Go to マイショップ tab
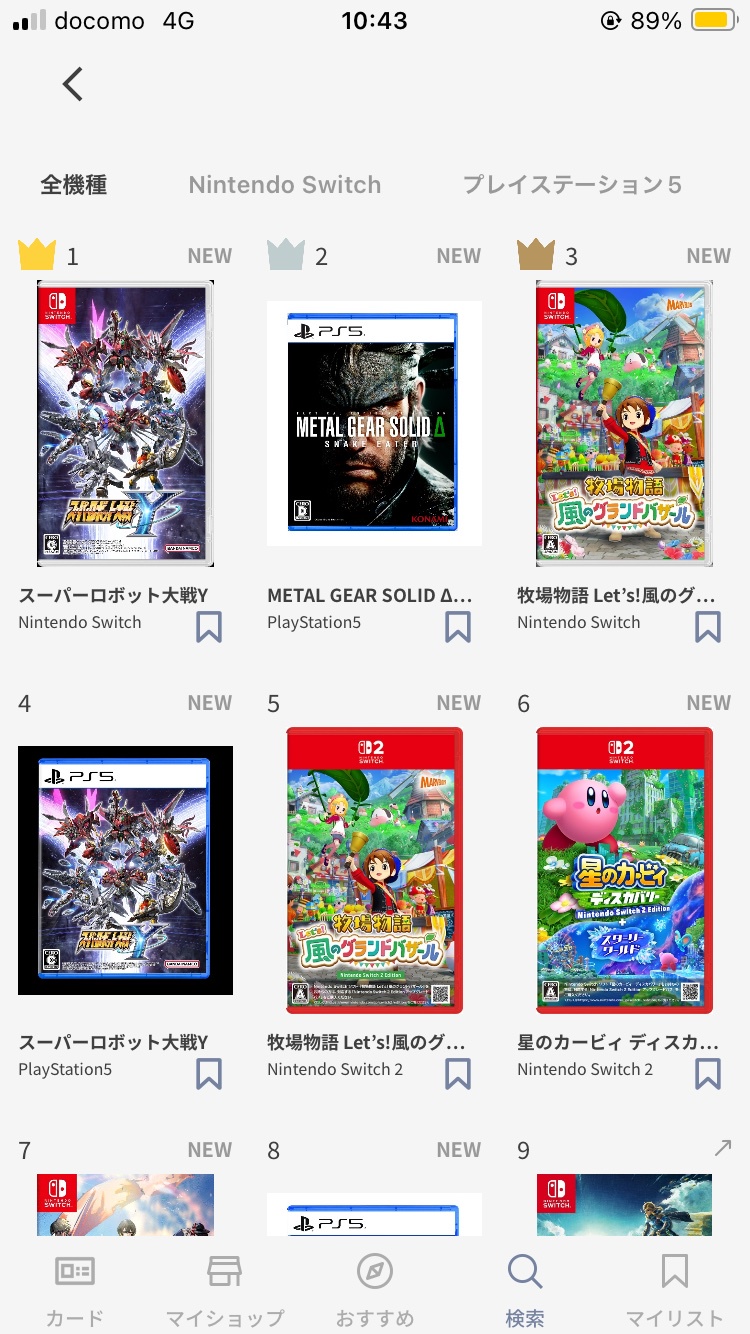Image resolution: width=750 pixels, height=1334 pixels. (x=225, y=1288)
